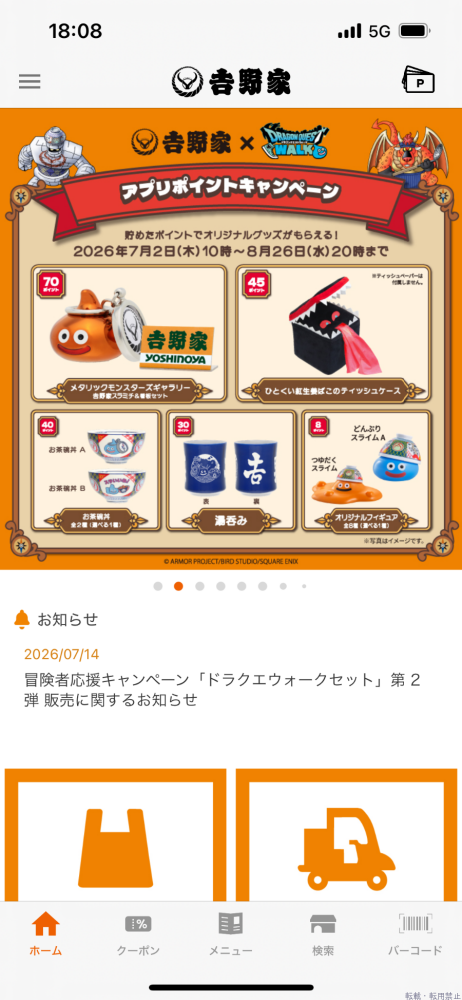Viewport: 462px width, 1000px height.
Task: Switch to the ホーム tab
Action: click(45, 933)
